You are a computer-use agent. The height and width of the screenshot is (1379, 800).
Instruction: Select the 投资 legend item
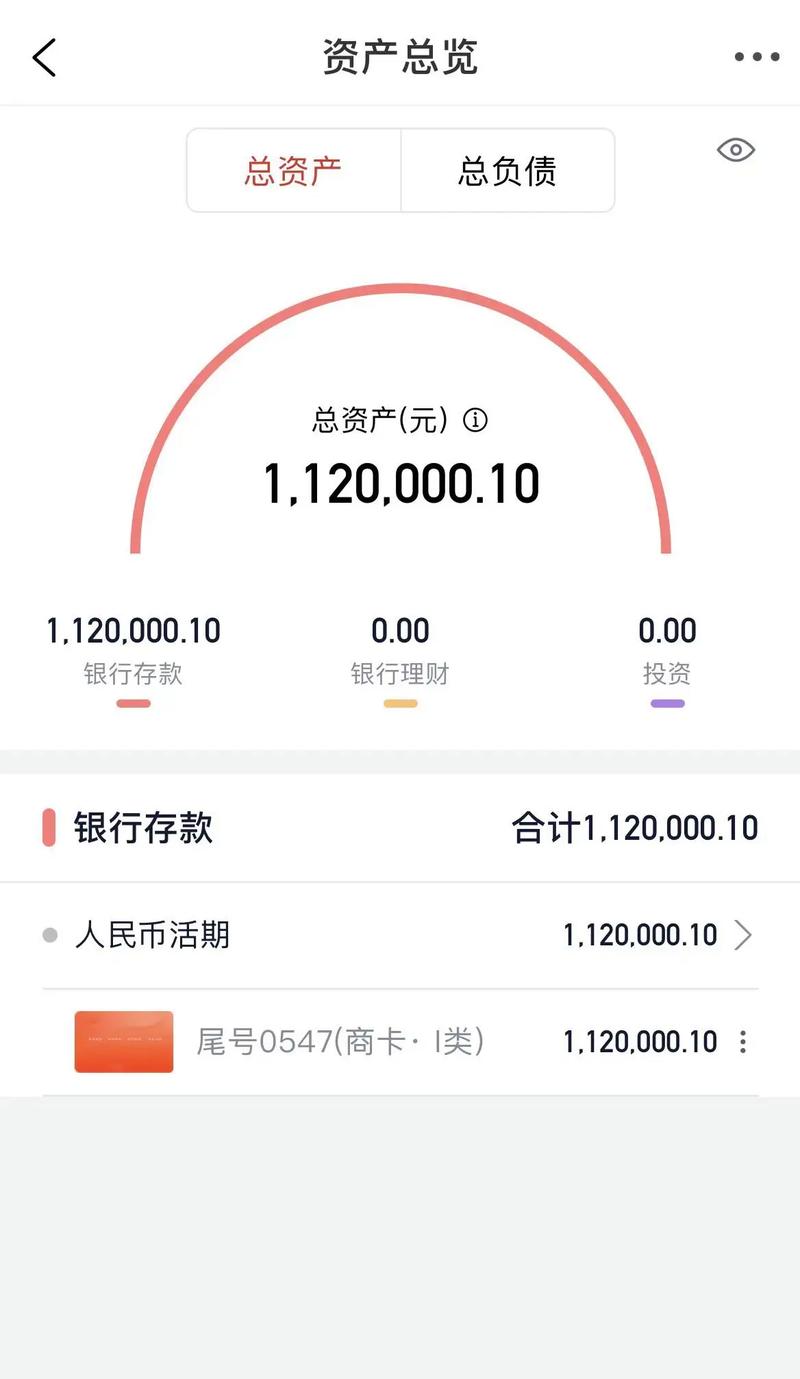click(x=667, y=674)
